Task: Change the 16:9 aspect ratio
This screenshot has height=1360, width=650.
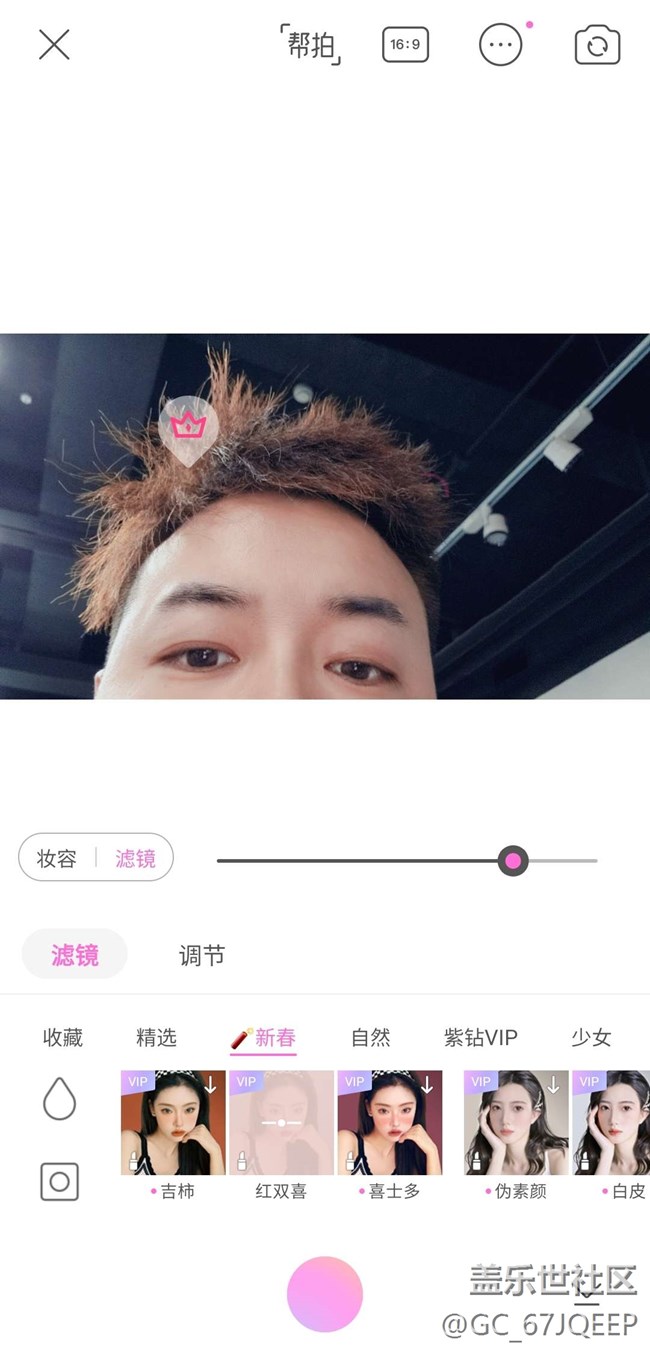Action: [x=405, y=45]
